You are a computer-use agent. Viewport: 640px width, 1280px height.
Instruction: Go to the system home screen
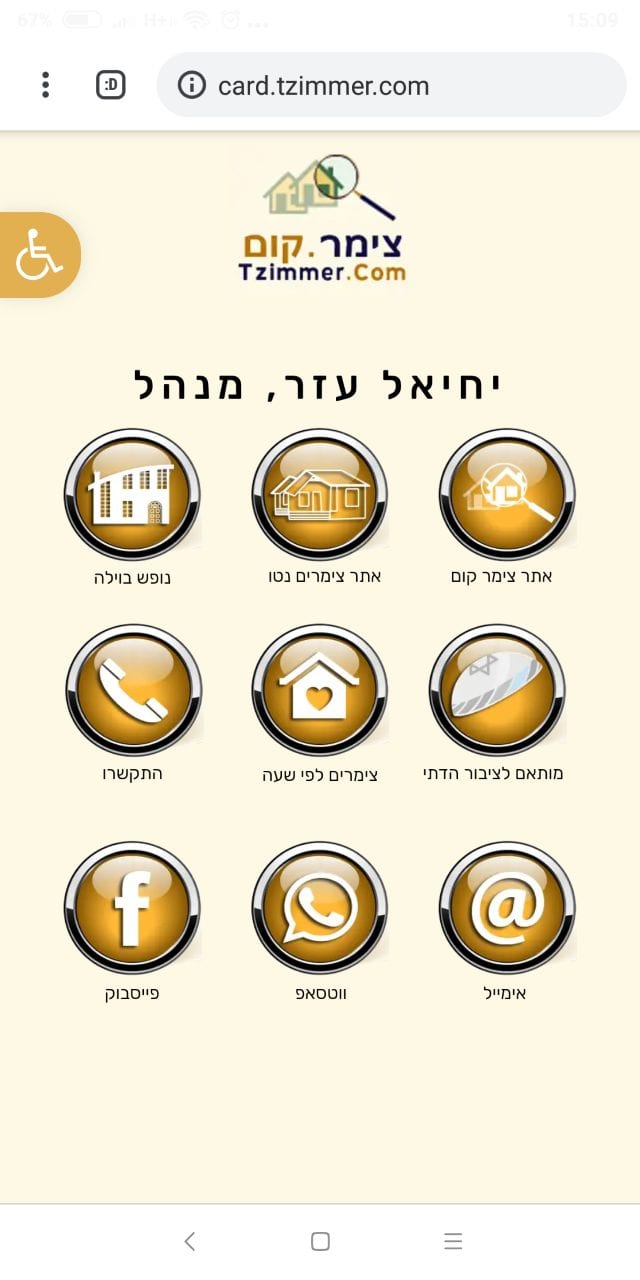pyautogui.click(x=320, y=1241)
